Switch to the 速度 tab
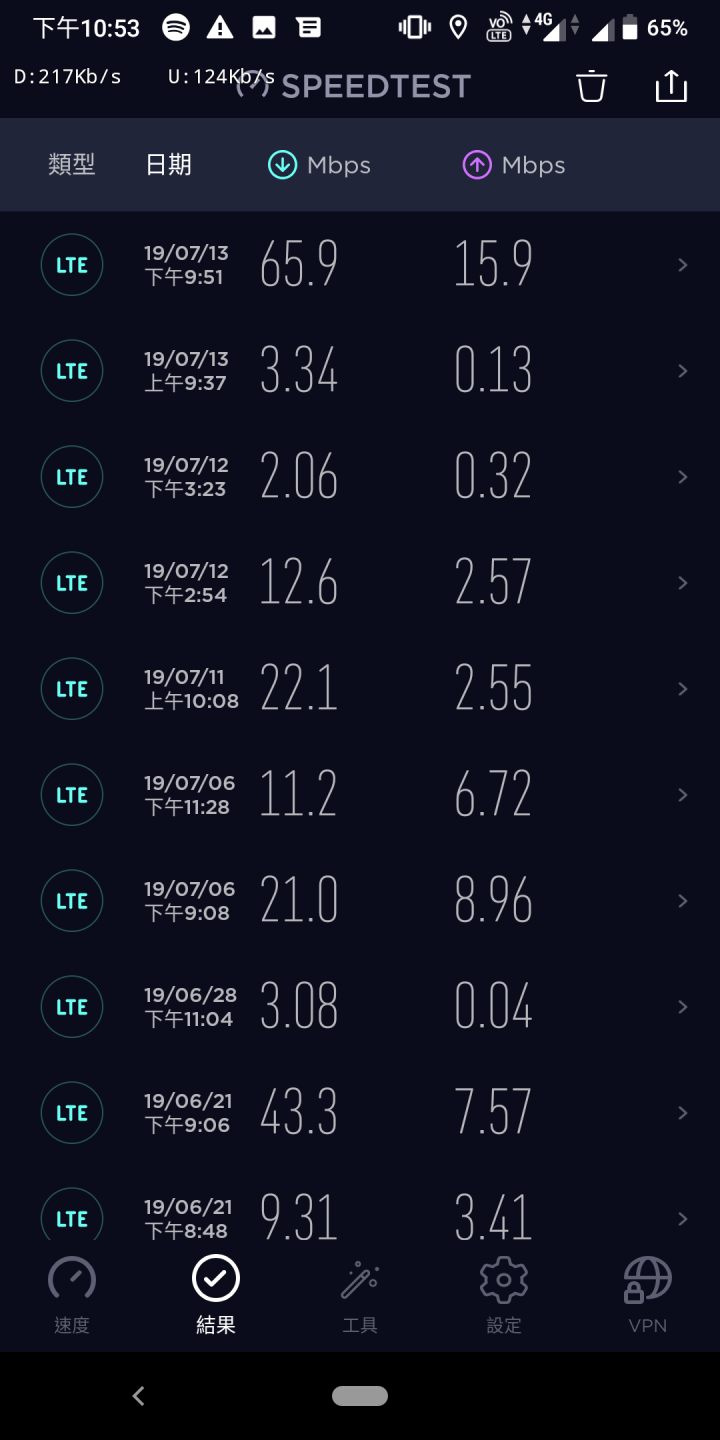This screenshot has height=1440, width=720. [72, 1295]
